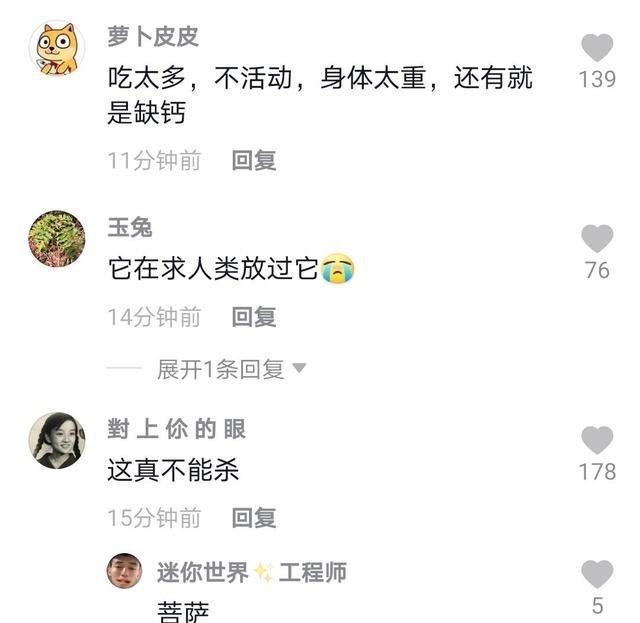Open 萝卜皮皮's profile avatar
The image size is (640, 623).
tap(58, 48)
